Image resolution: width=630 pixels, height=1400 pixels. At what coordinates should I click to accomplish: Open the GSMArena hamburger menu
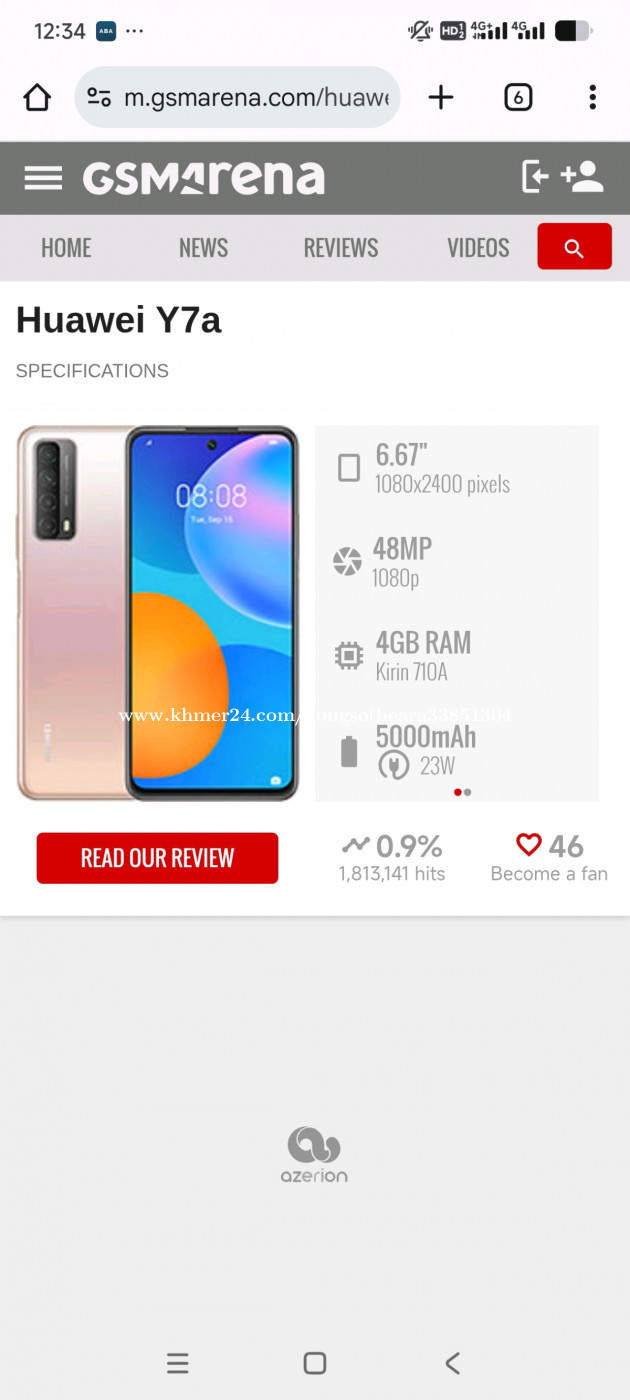(x=43, y=178)
